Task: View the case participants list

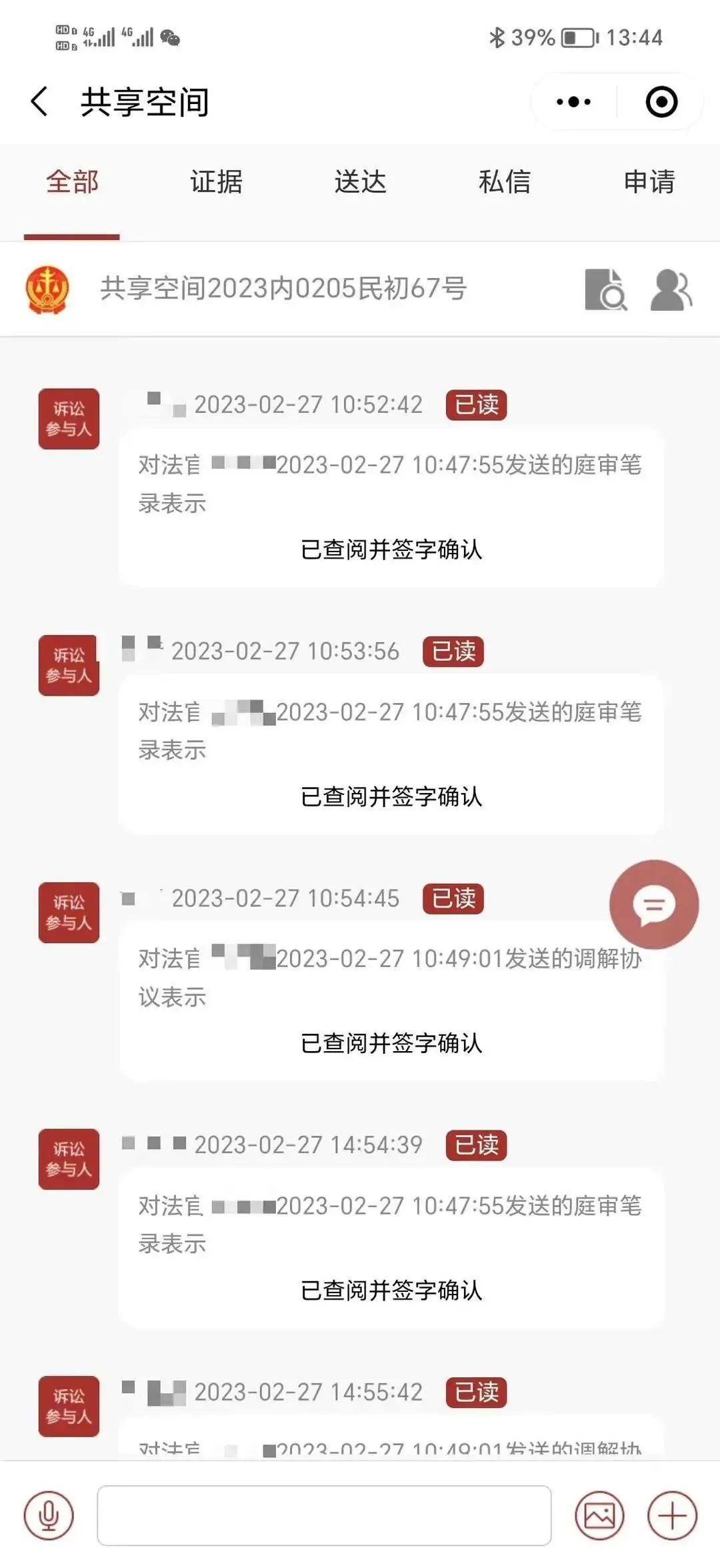Action: pyautogui.click(x=671, y=289)
